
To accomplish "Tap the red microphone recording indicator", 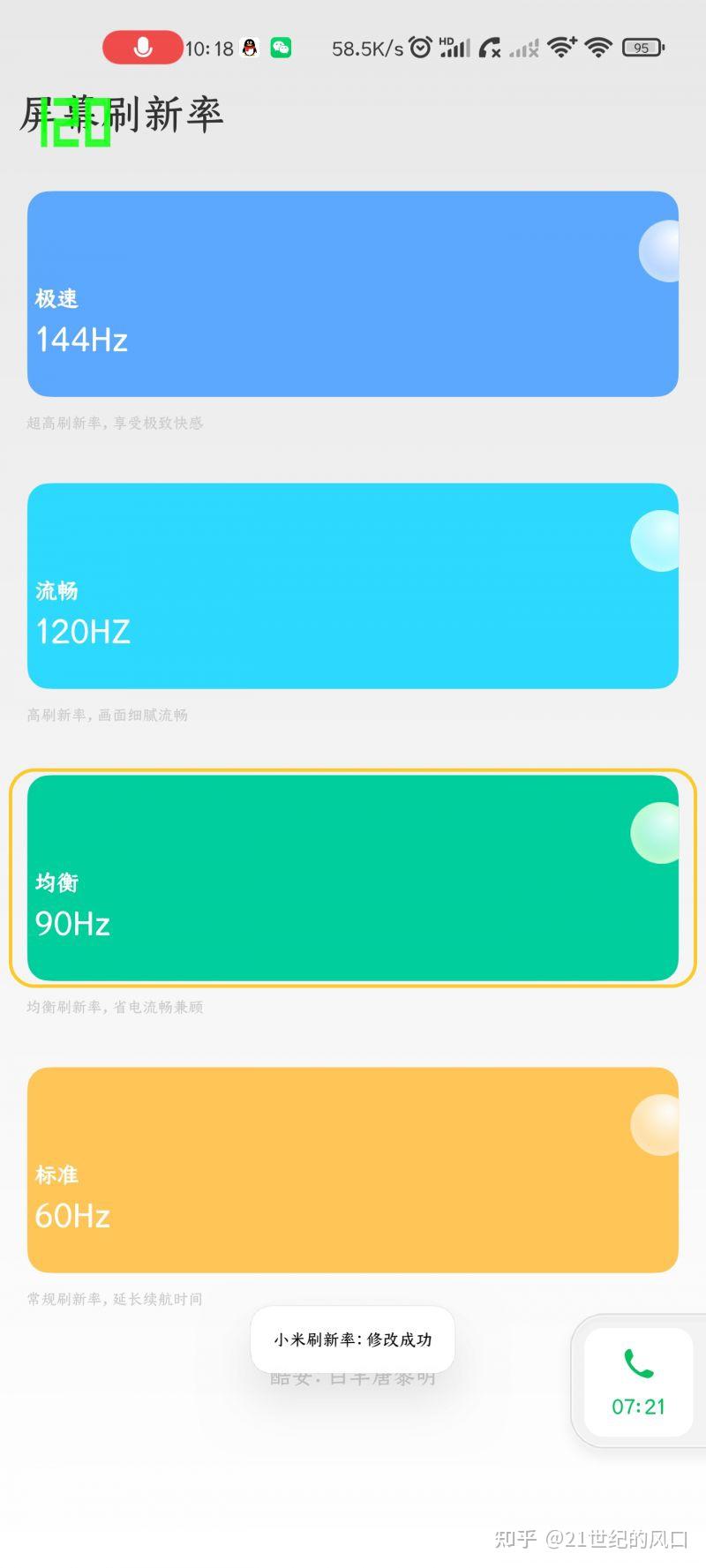I will (143, 48).
